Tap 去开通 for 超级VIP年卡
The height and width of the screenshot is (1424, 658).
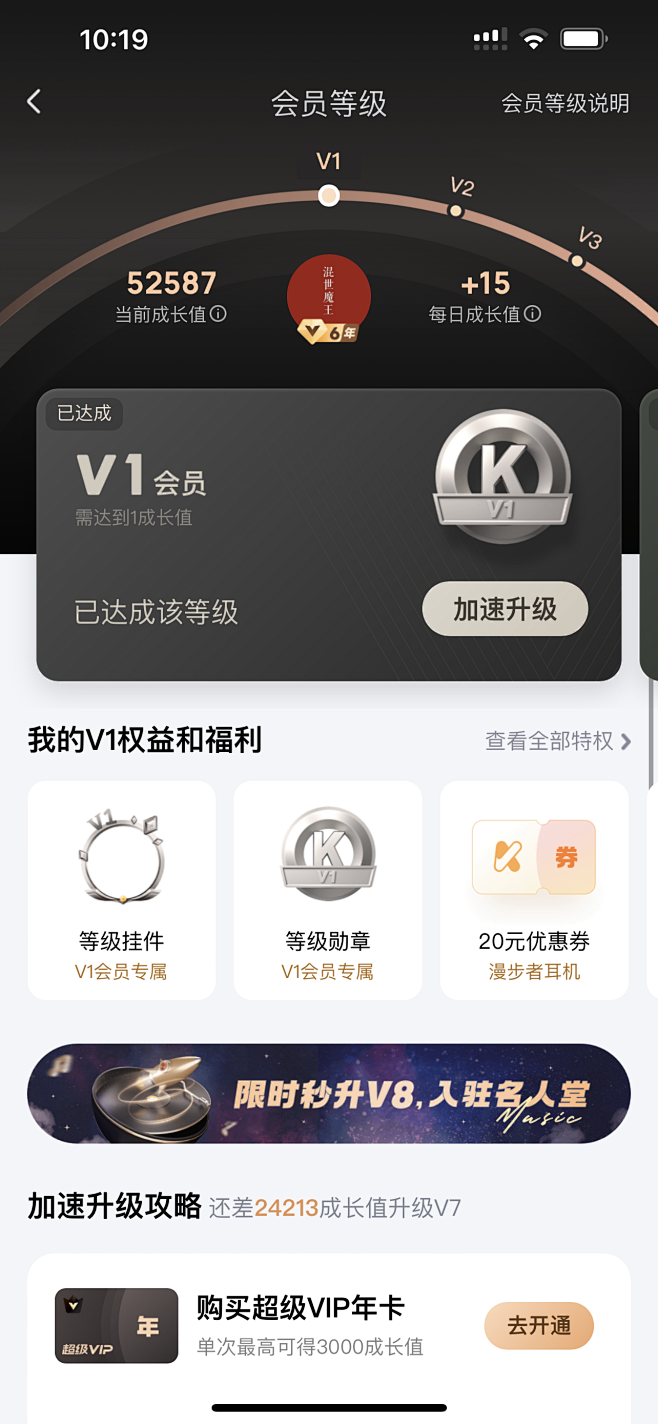539,1326
